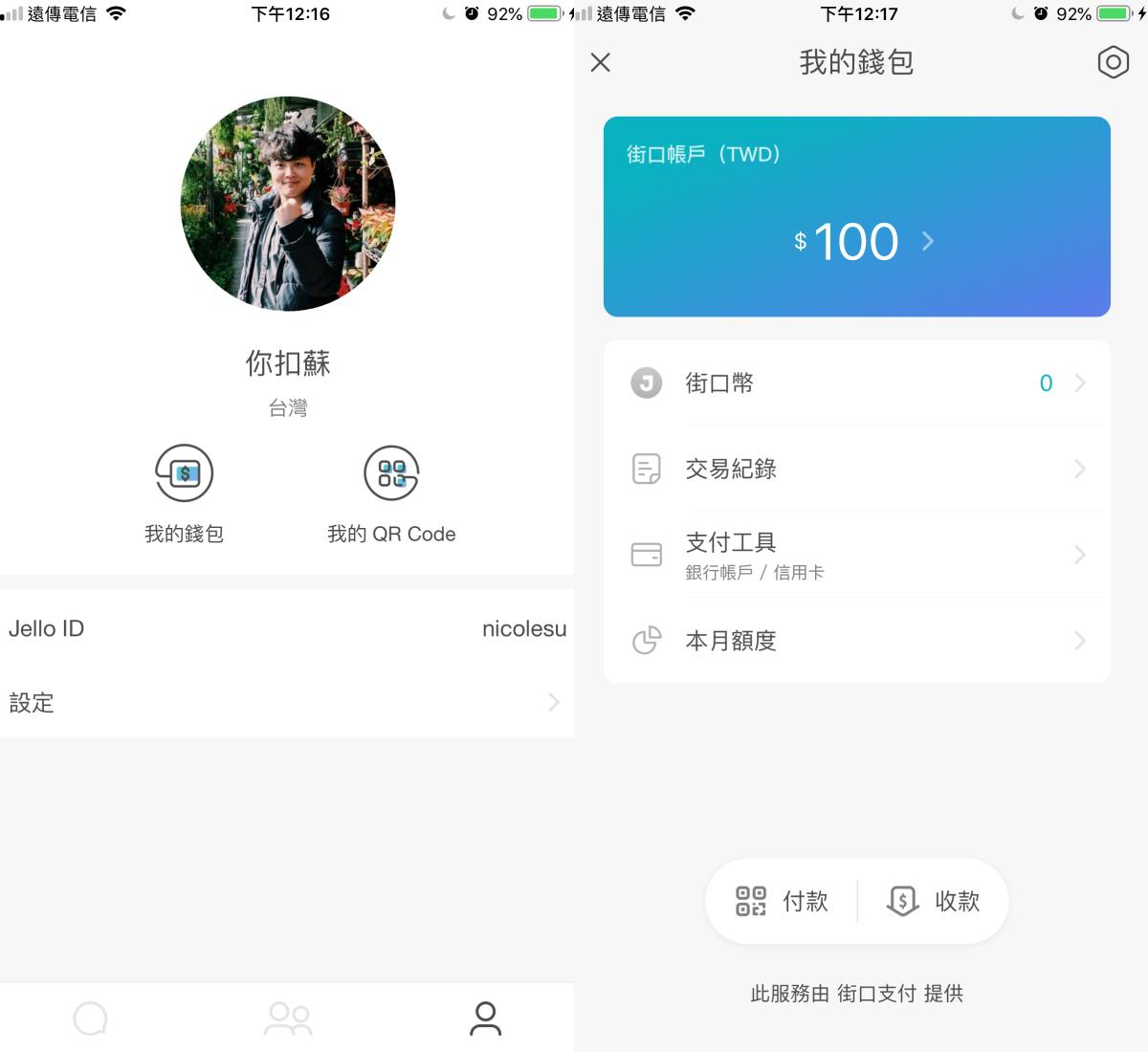Open wallet settings hexagon icon
The image size is (1148, 1052).
point(1113,63)
